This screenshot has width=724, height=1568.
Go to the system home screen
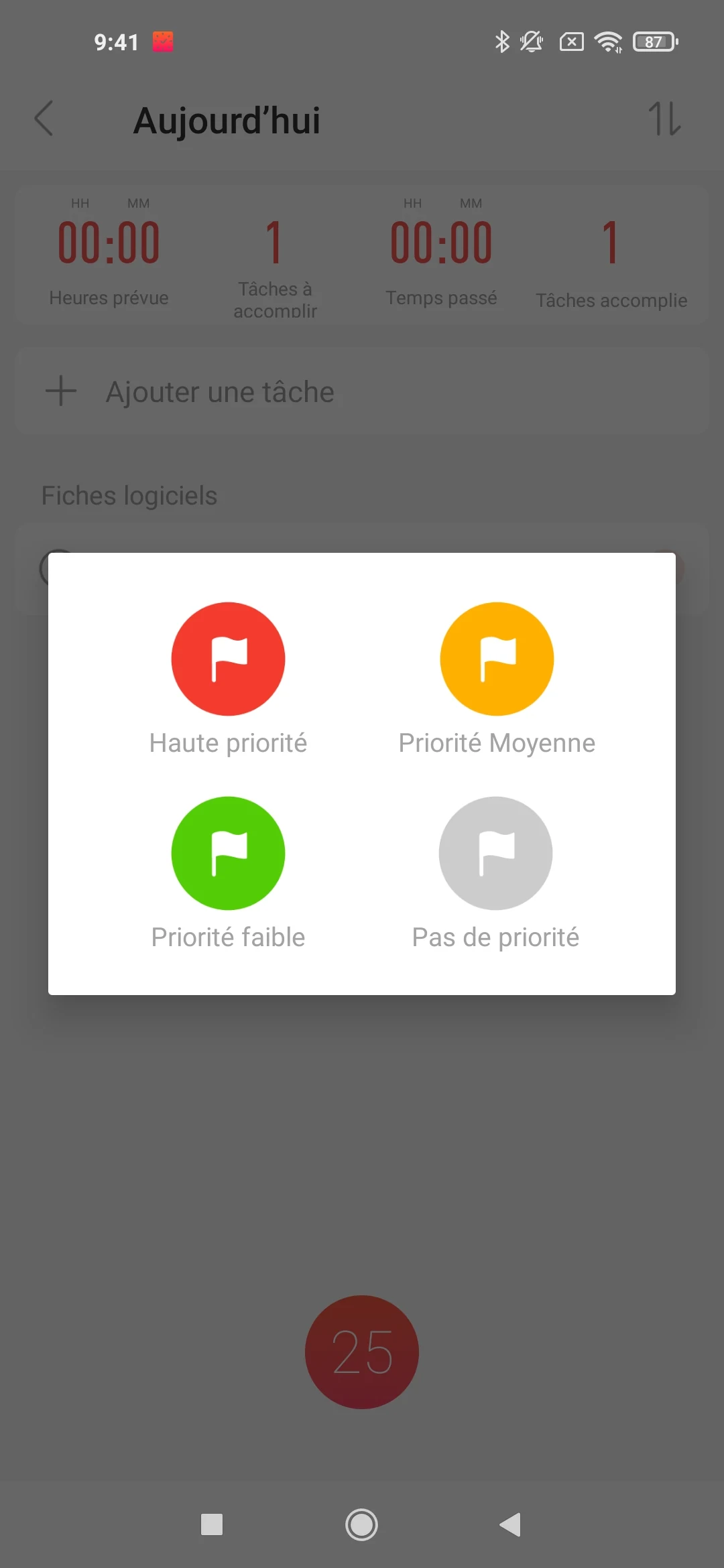tap(361, 1524)
